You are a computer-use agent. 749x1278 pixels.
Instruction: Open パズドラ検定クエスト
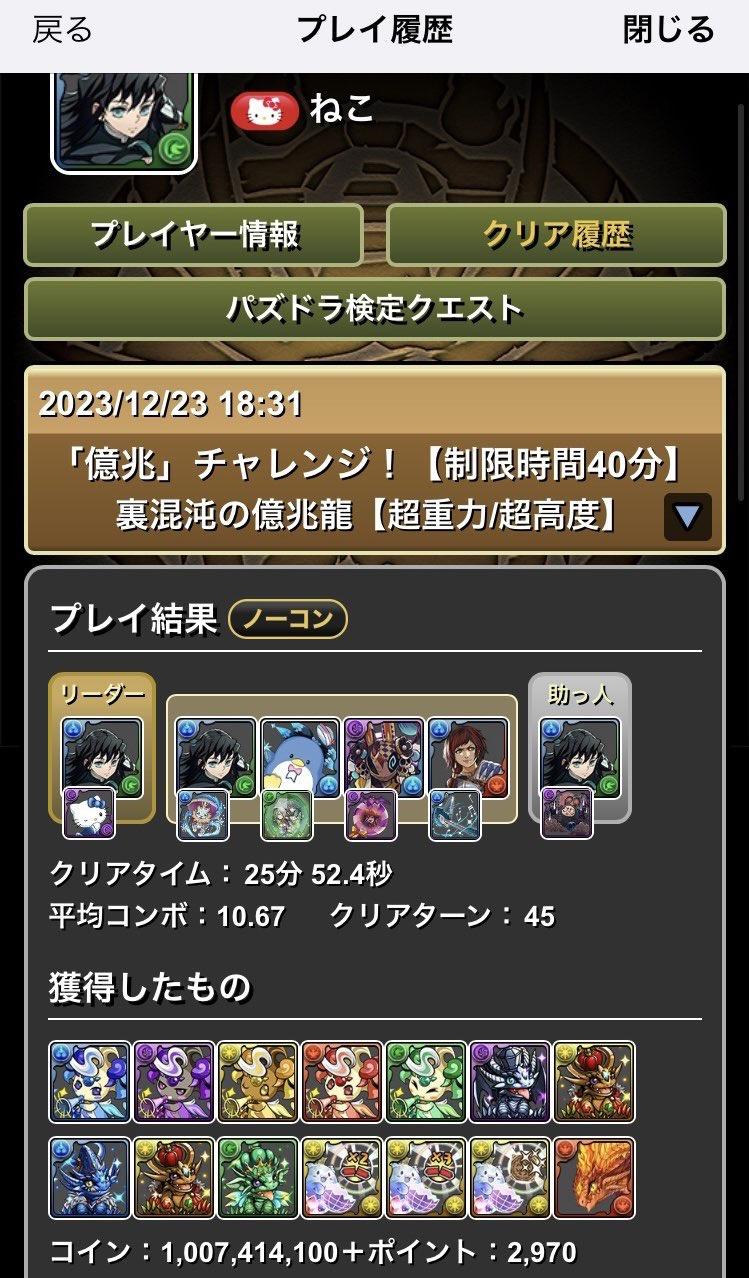(374, 309)
